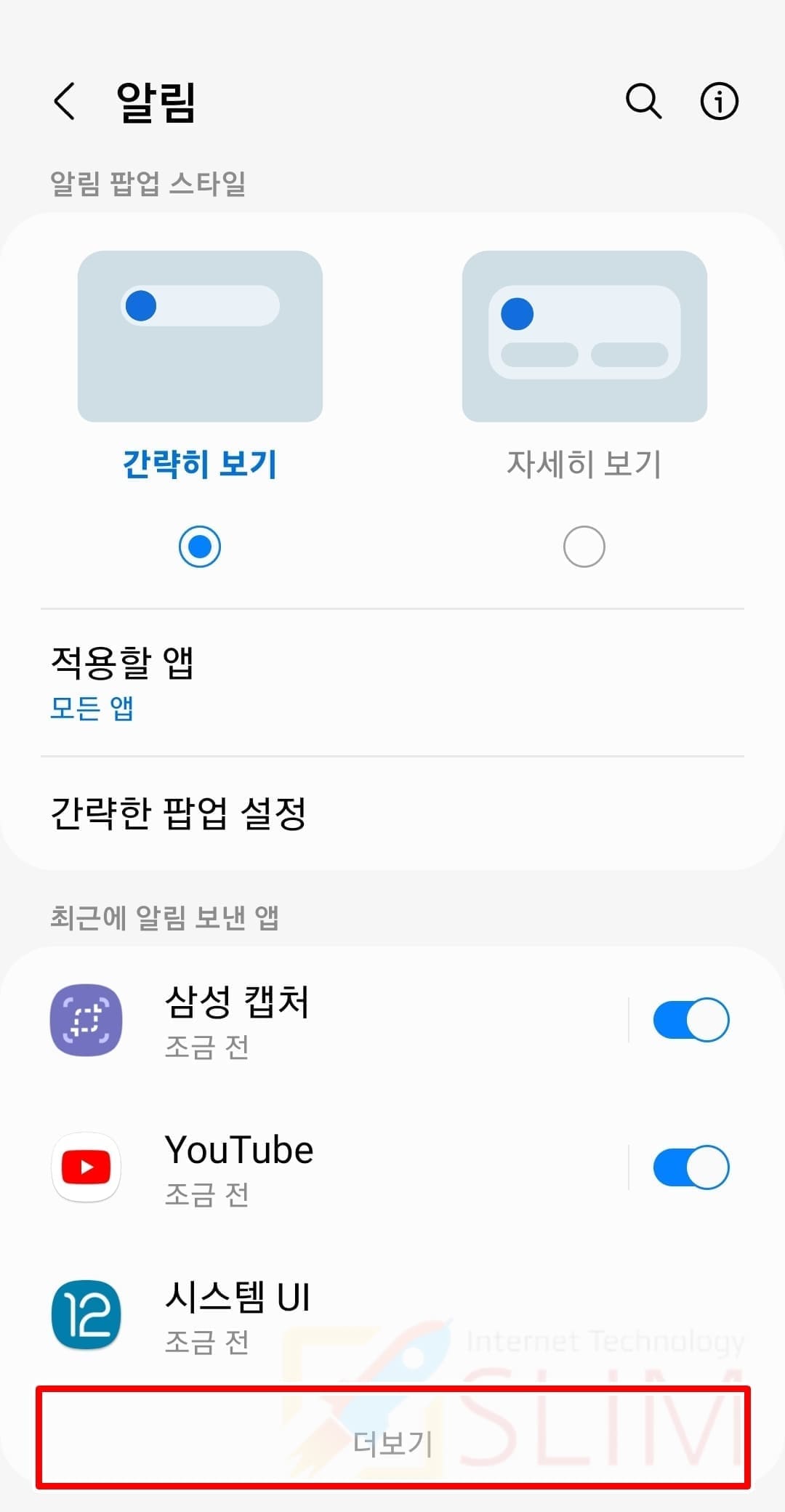Viewport: 785px width, 1512px height.
Task: Disable the YouTube notifications toggle
Action: click(691, 1167)
